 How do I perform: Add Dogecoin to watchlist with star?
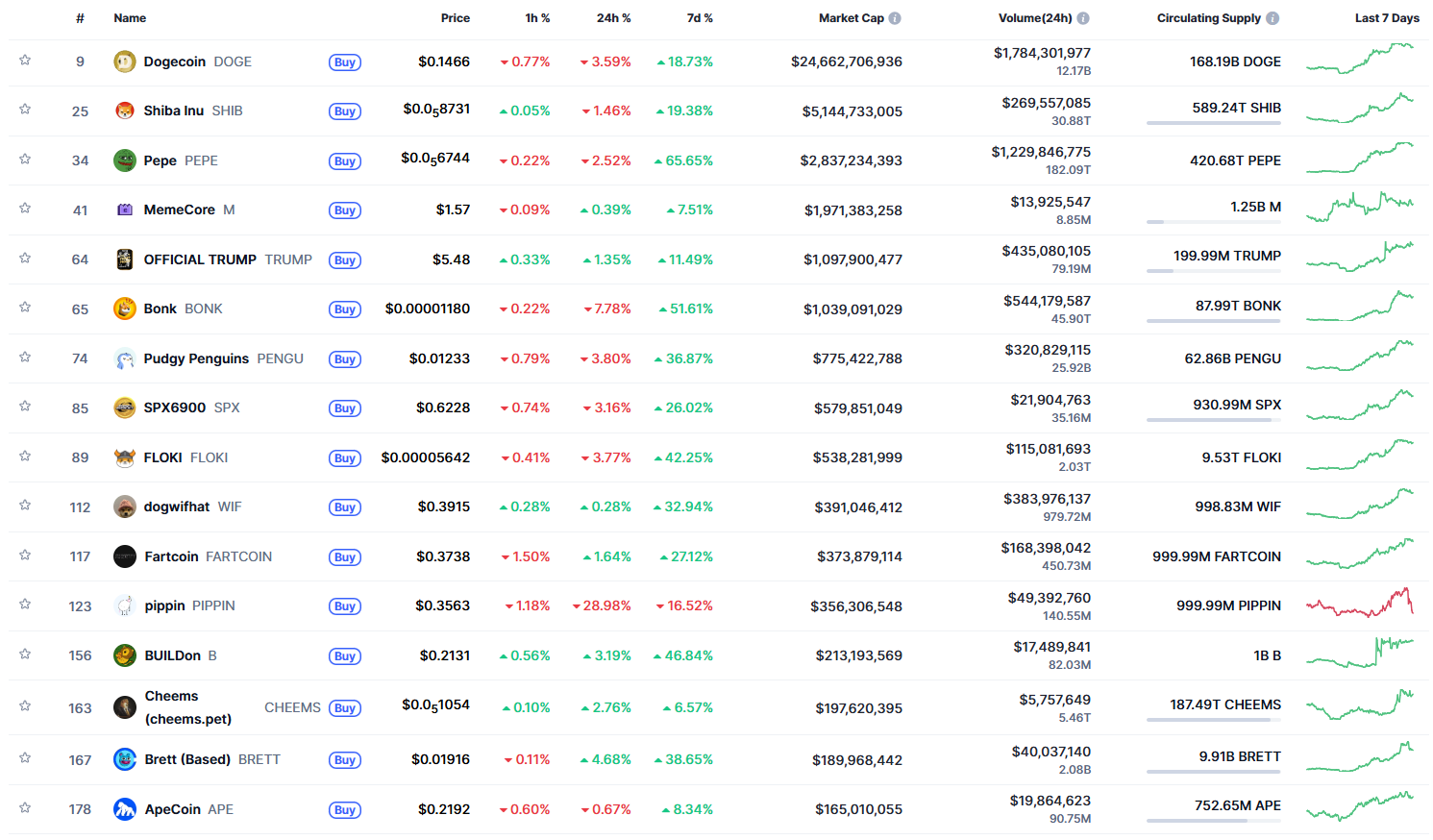[x=25, y=61]
